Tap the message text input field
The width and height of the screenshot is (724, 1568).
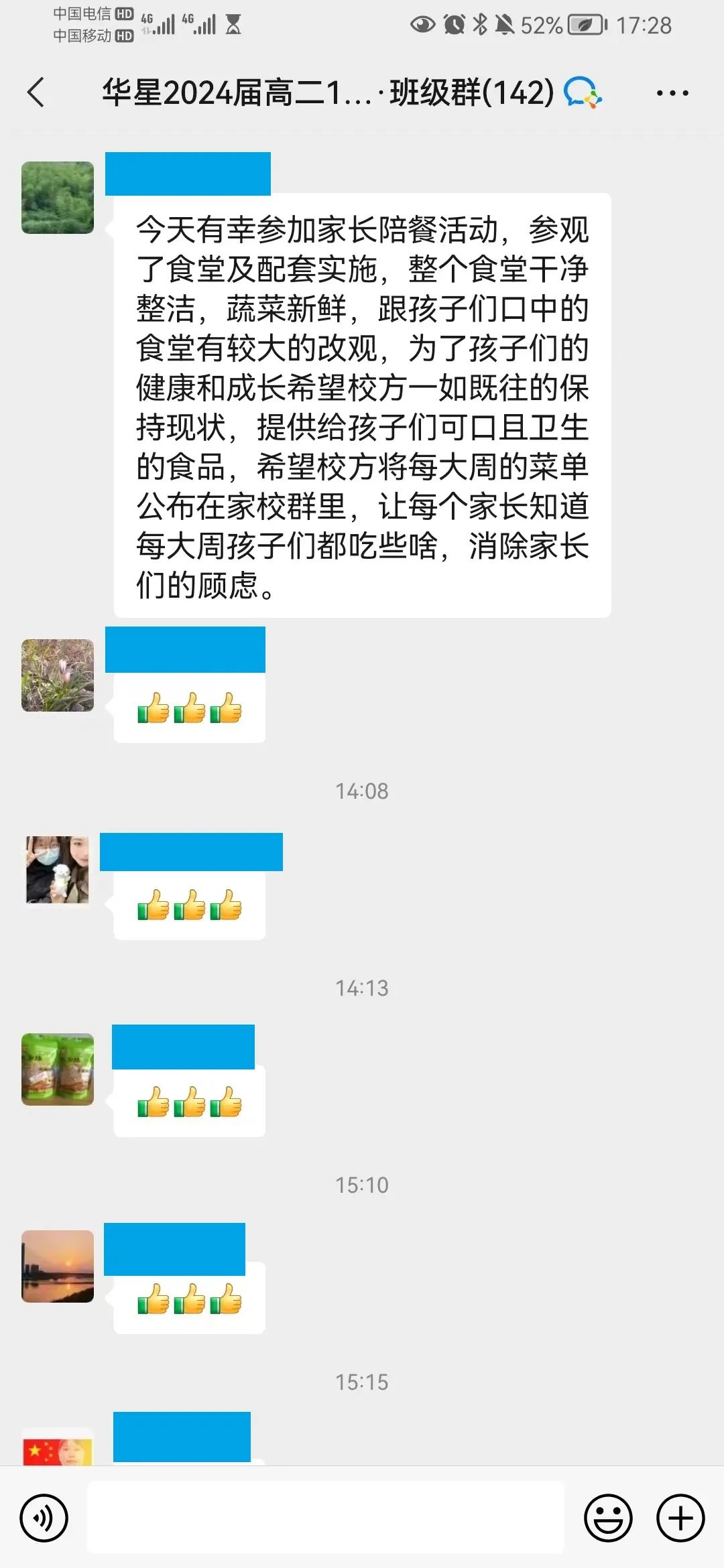pyautogui.click(x=326, y=1517)
